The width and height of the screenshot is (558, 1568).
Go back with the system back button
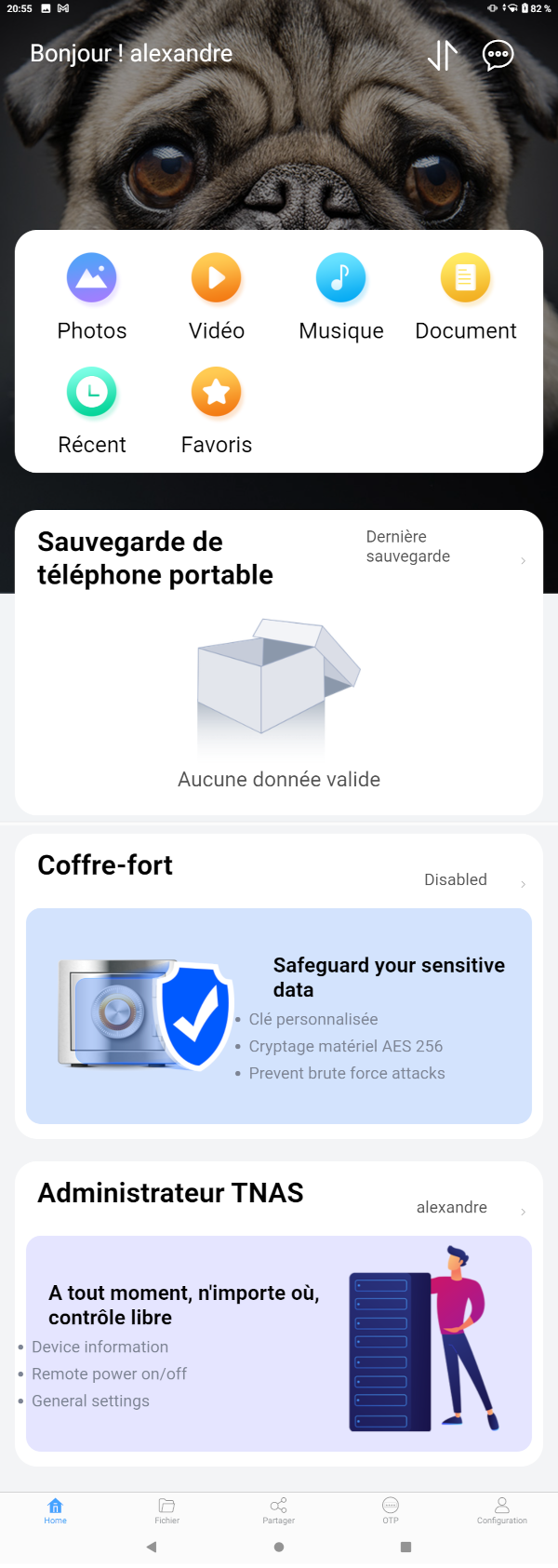(152, 1547)
